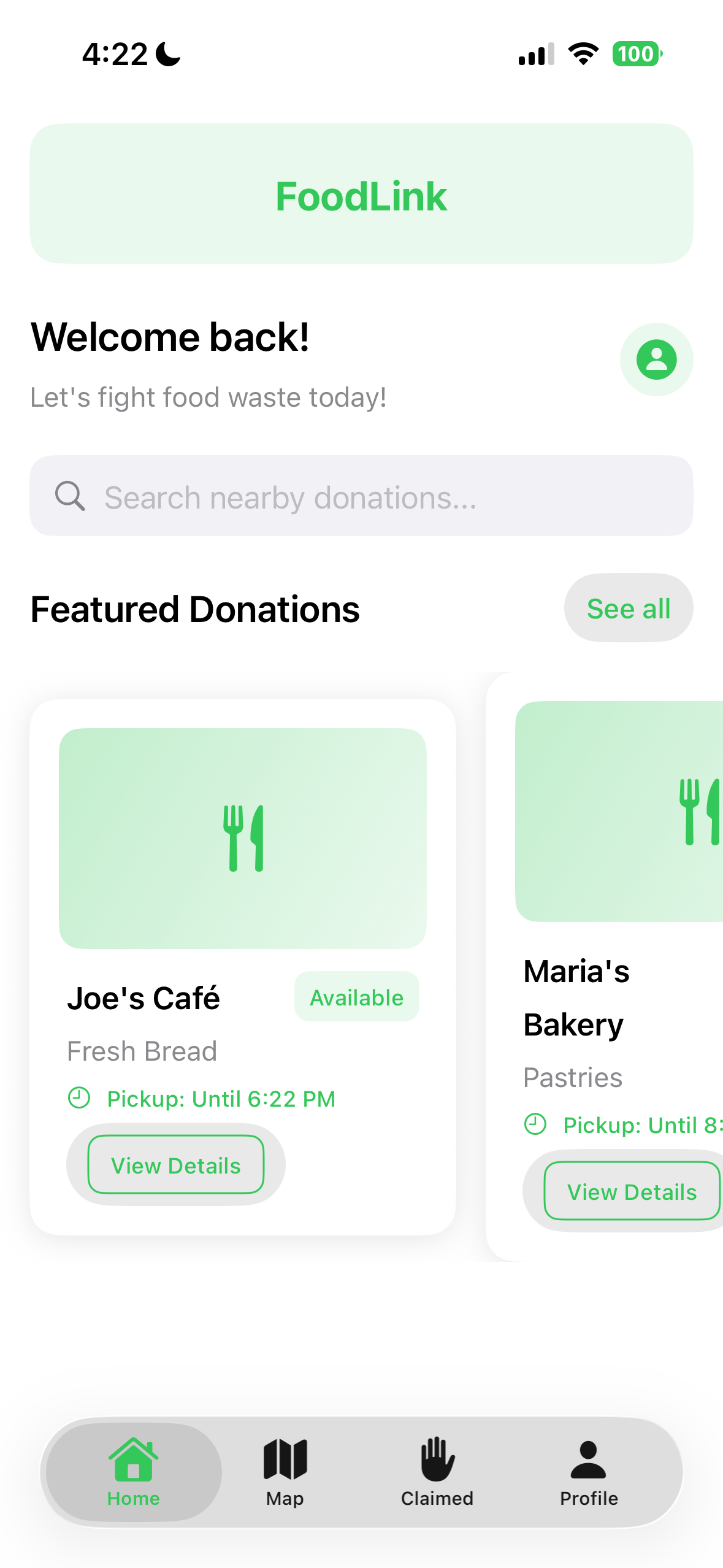Open the profile avatar icon

click(x=656, y=359)
